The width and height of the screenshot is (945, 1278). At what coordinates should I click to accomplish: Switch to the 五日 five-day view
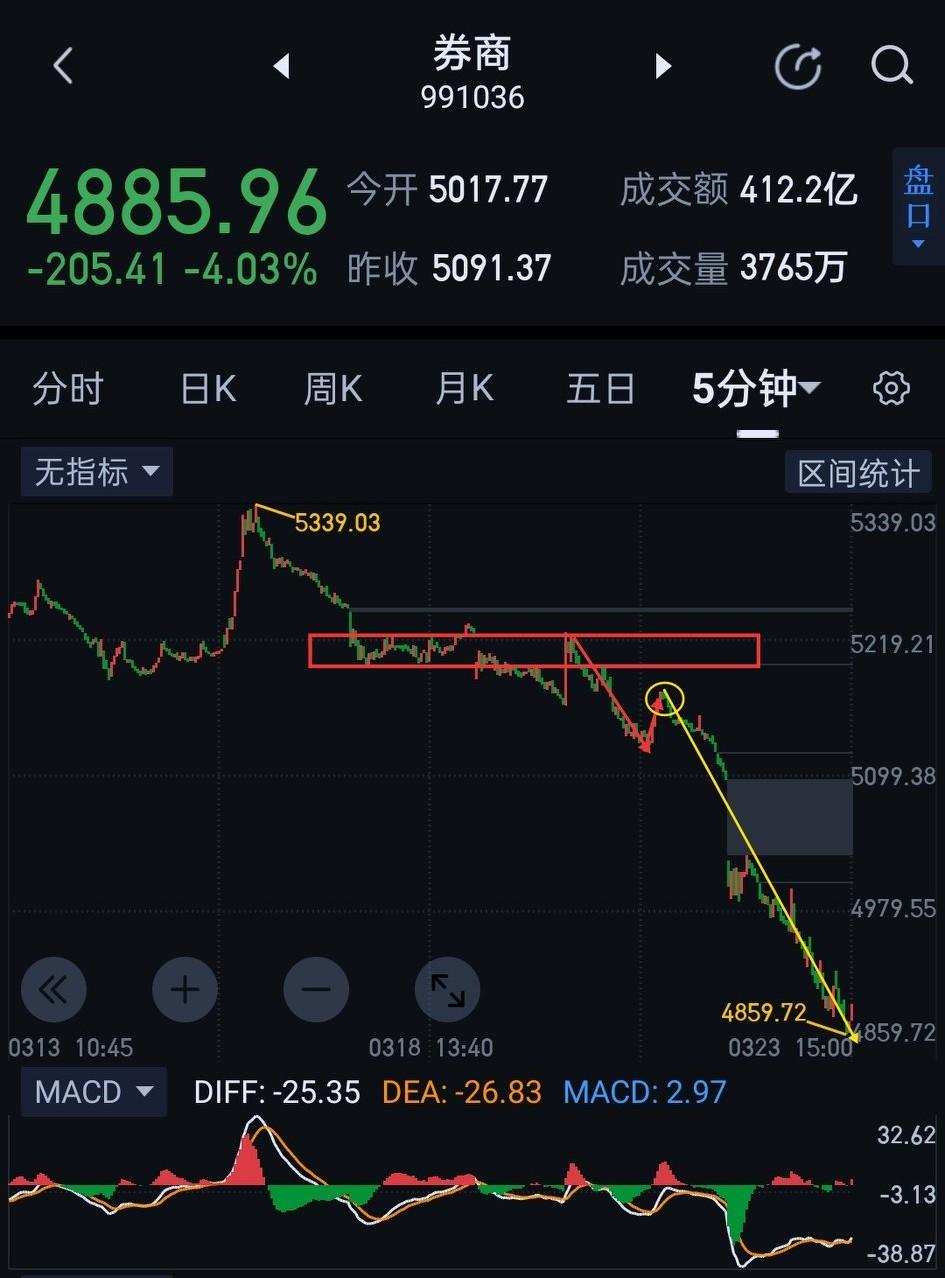[600, 389]
